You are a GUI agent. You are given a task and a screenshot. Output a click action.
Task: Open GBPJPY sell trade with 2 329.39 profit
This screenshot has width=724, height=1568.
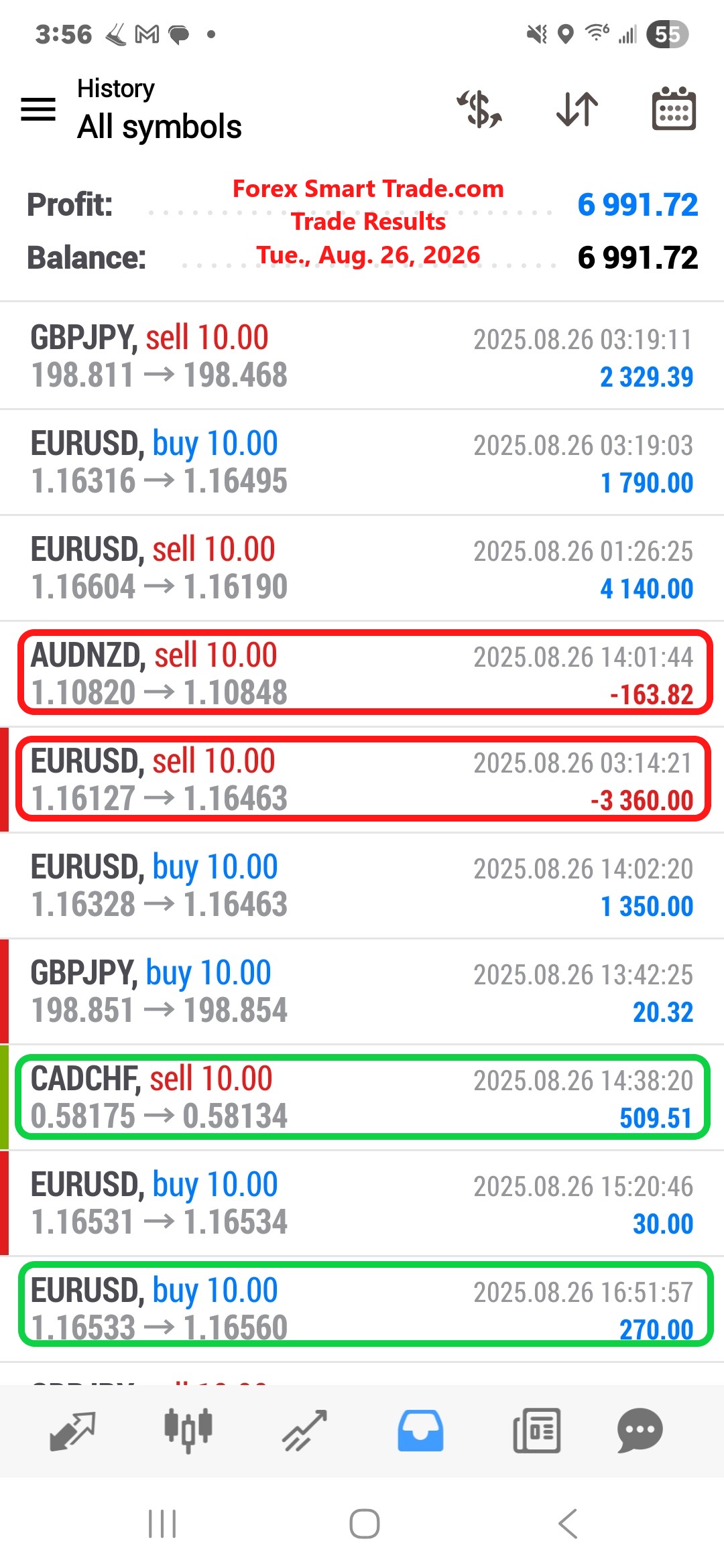(362, 356)
